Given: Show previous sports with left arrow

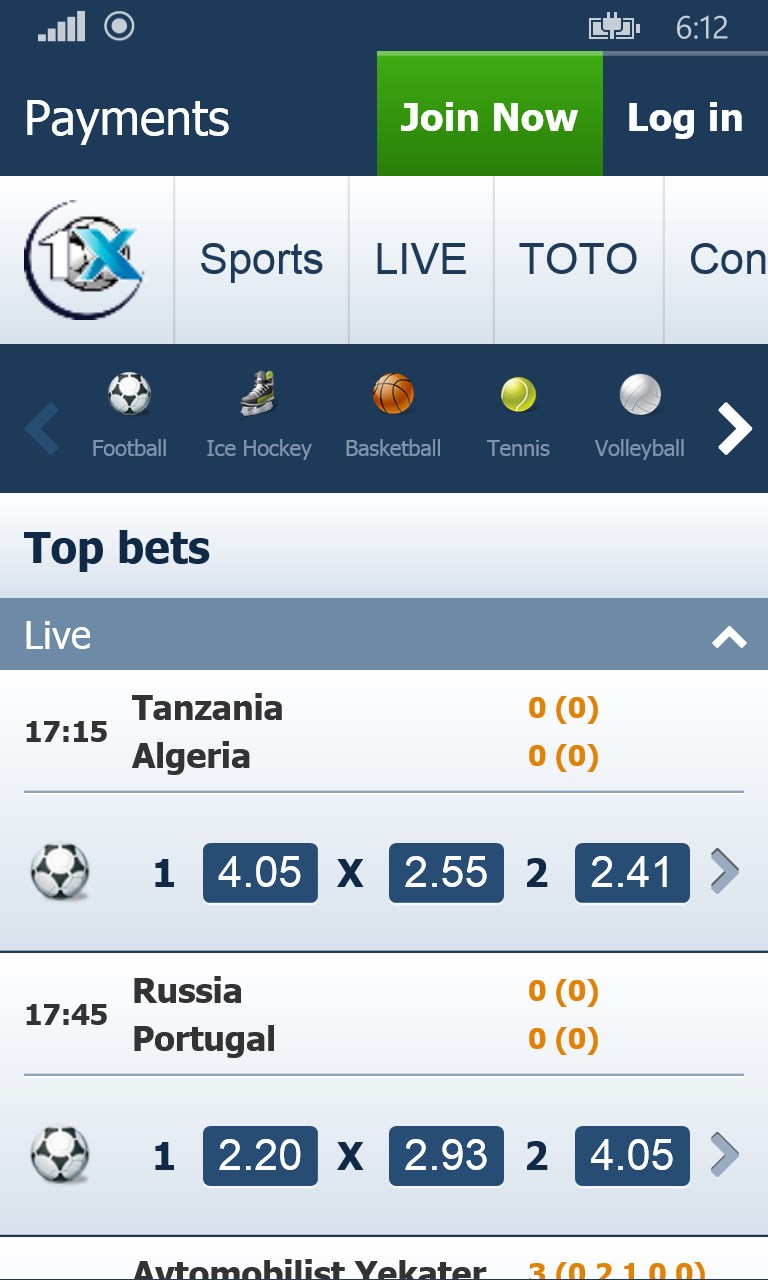Looking at the screenshot, I should tap(42, 428).
